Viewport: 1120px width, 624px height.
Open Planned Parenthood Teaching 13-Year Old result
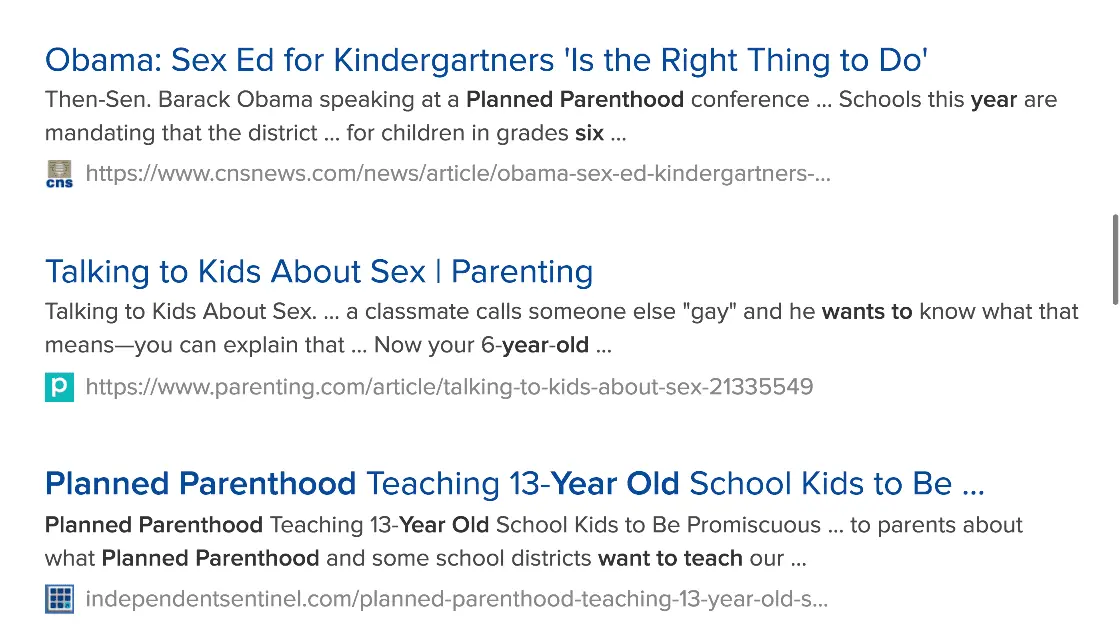coord(515,484)
